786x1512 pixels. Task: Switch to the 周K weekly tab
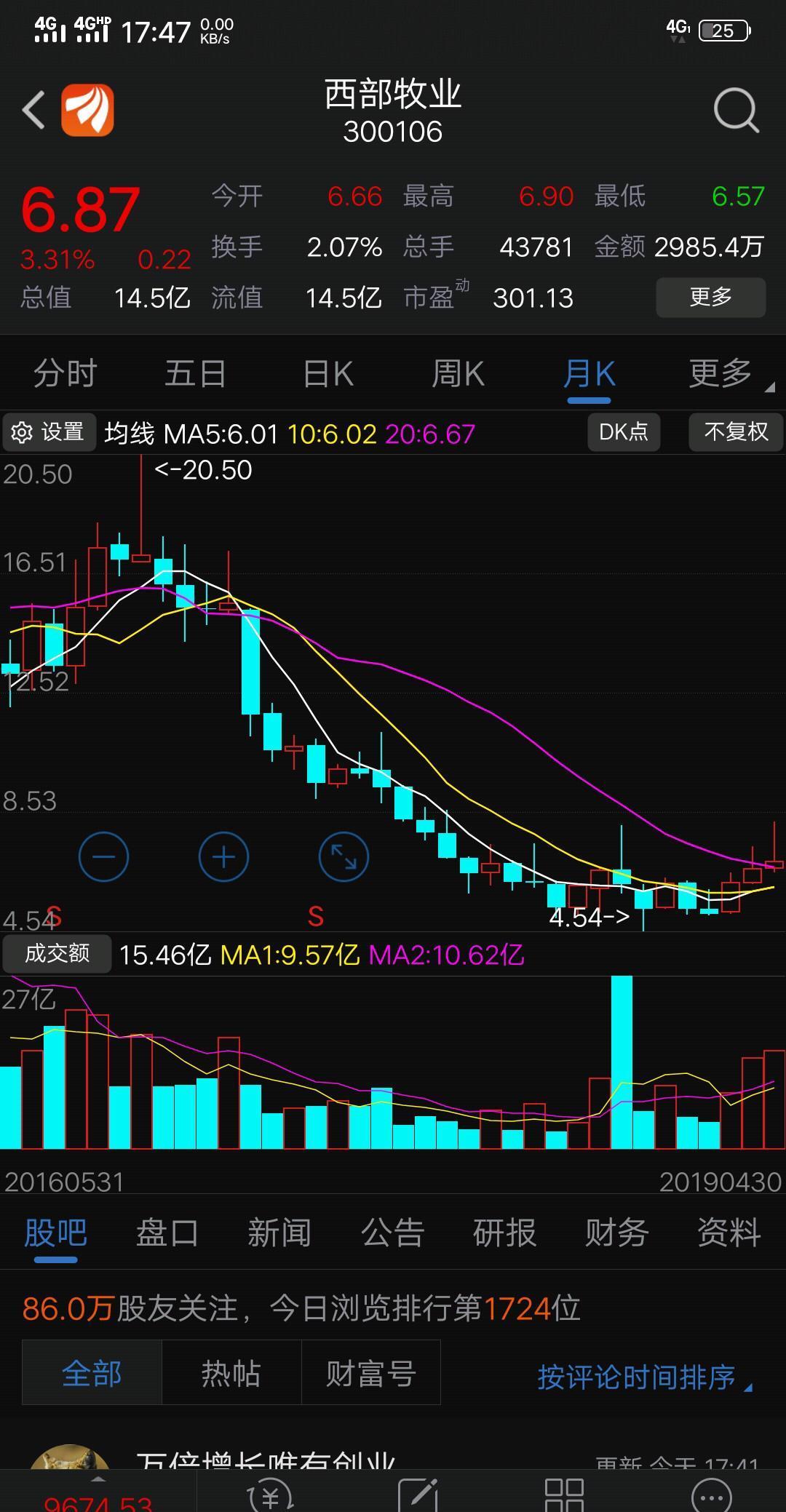458,373
